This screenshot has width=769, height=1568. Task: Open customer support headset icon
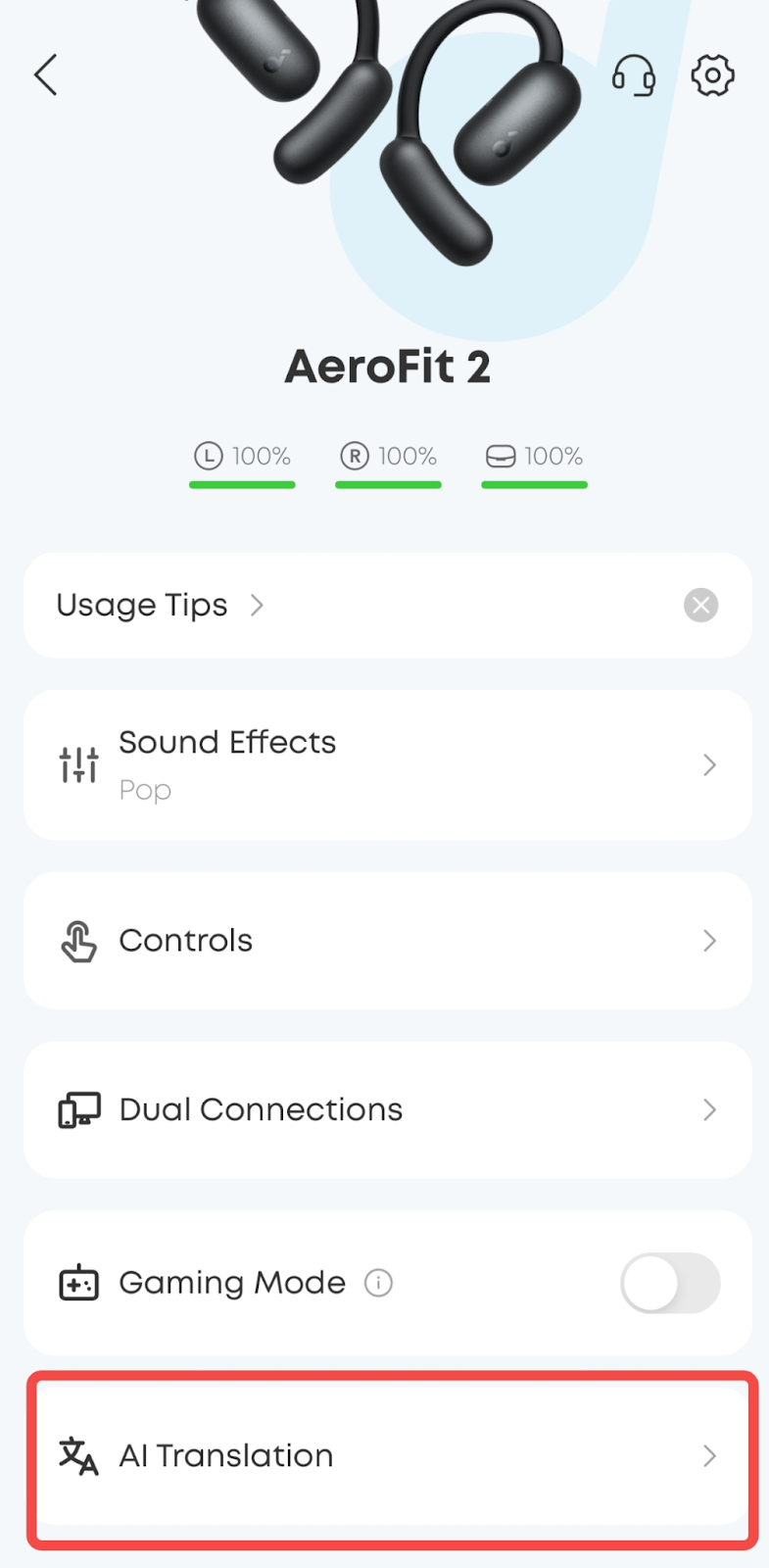click(634, 75)
